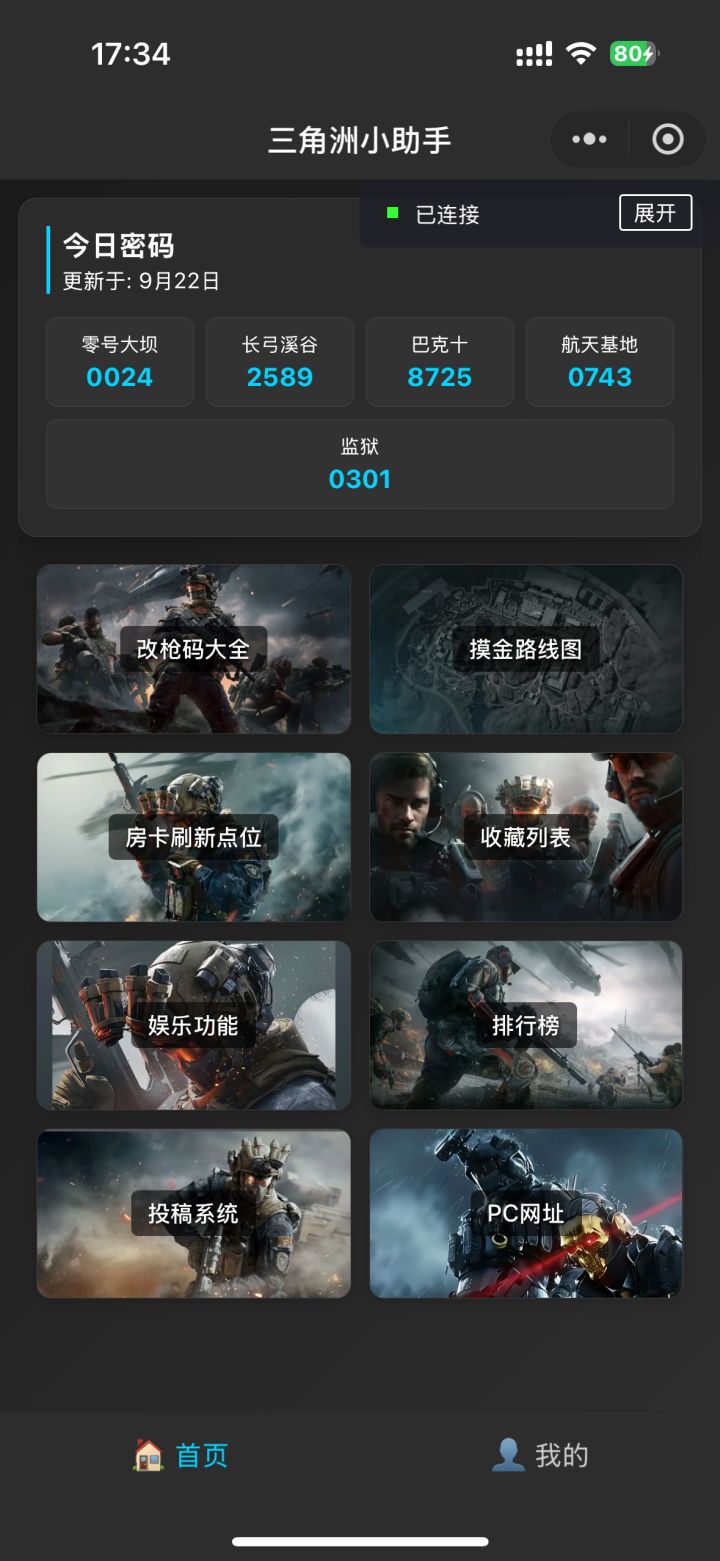Screen dimensions: 720x1561
Task: Select the 房卡刷新点位 tile
Action: tap(193, 837)
